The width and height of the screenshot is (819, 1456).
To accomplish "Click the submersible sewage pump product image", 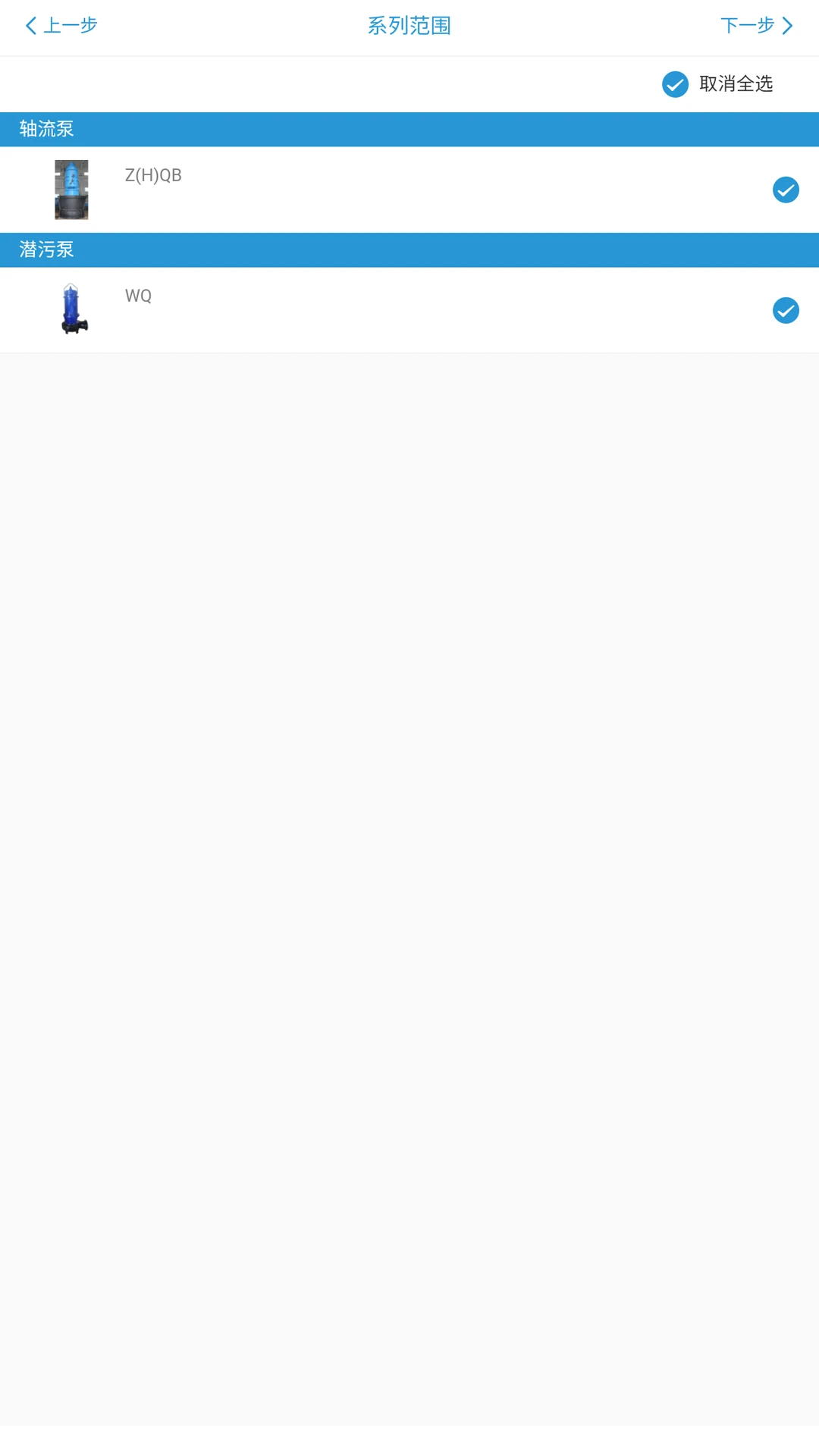I will (72, 310).
